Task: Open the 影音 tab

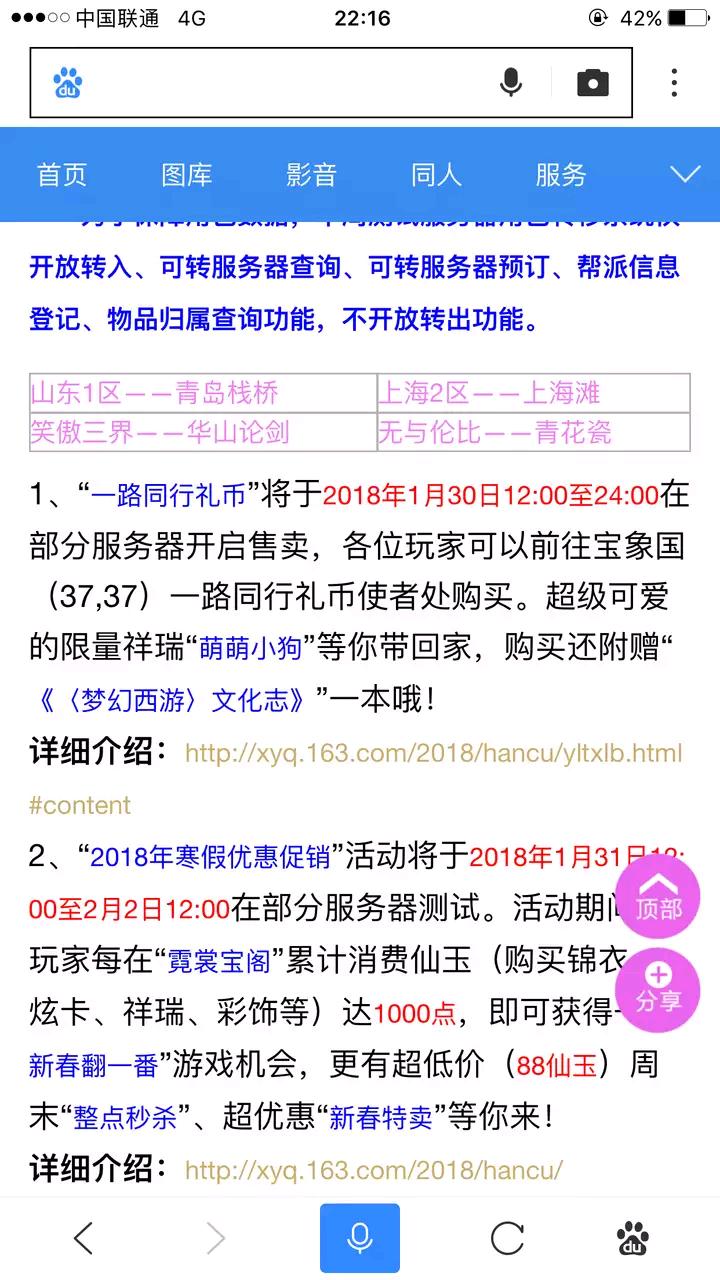Action: tap(311, 175)
